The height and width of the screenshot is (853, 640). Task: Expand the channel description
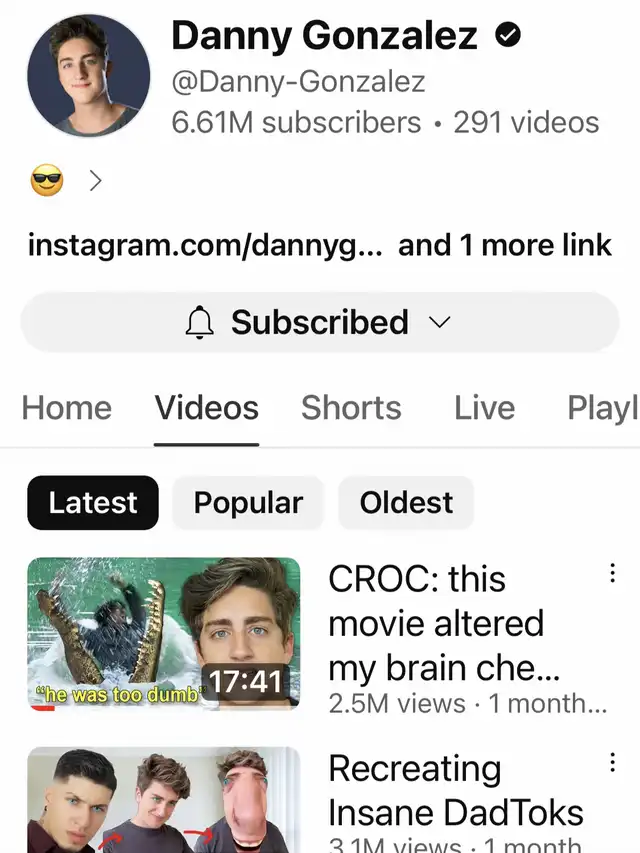96,181
